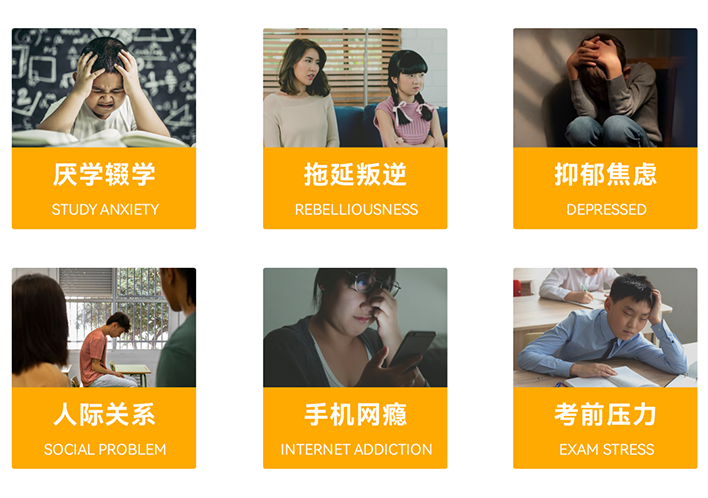
Task: Select the 拖延叛逆 Rebelliousness card
Action: point(355,130)
